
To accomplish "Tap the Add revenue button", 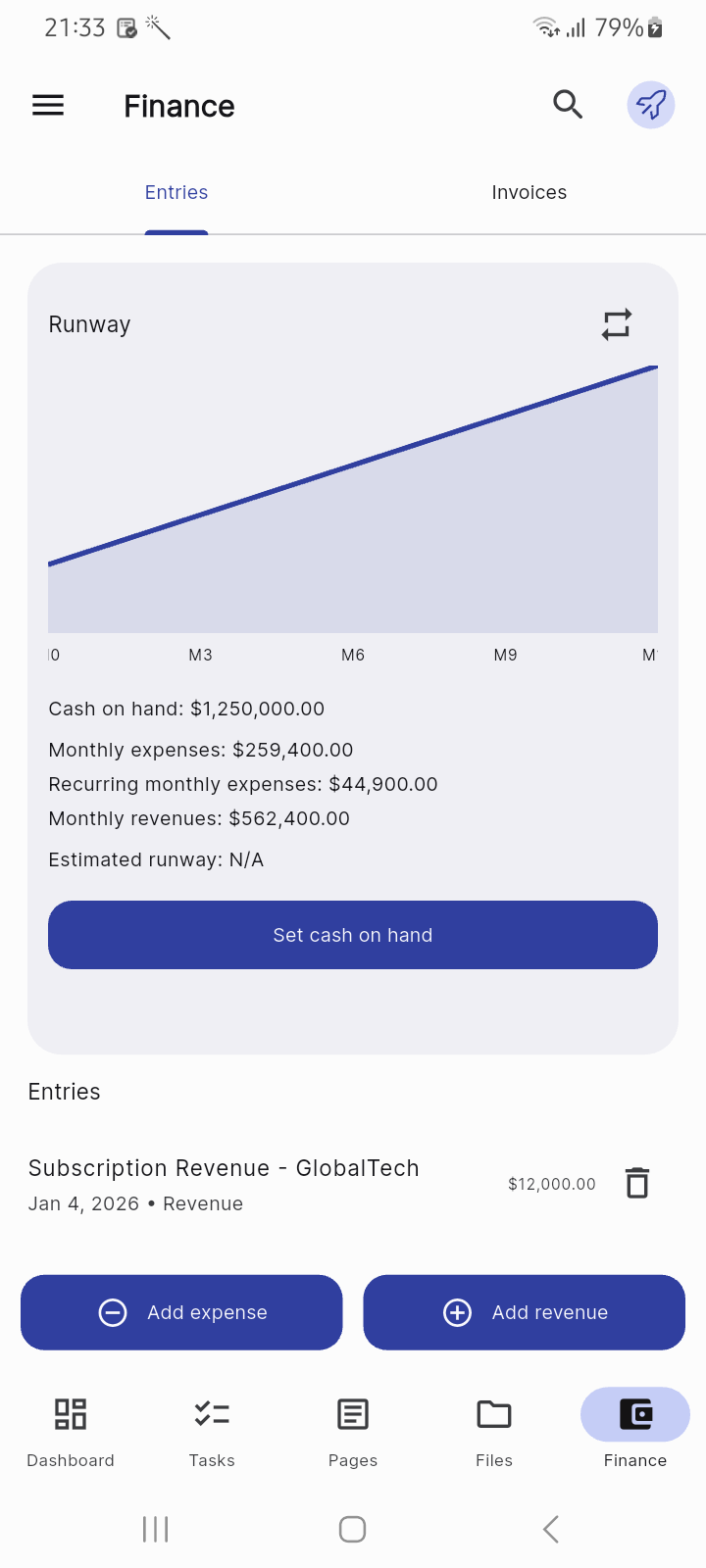I will point(524,1312).
